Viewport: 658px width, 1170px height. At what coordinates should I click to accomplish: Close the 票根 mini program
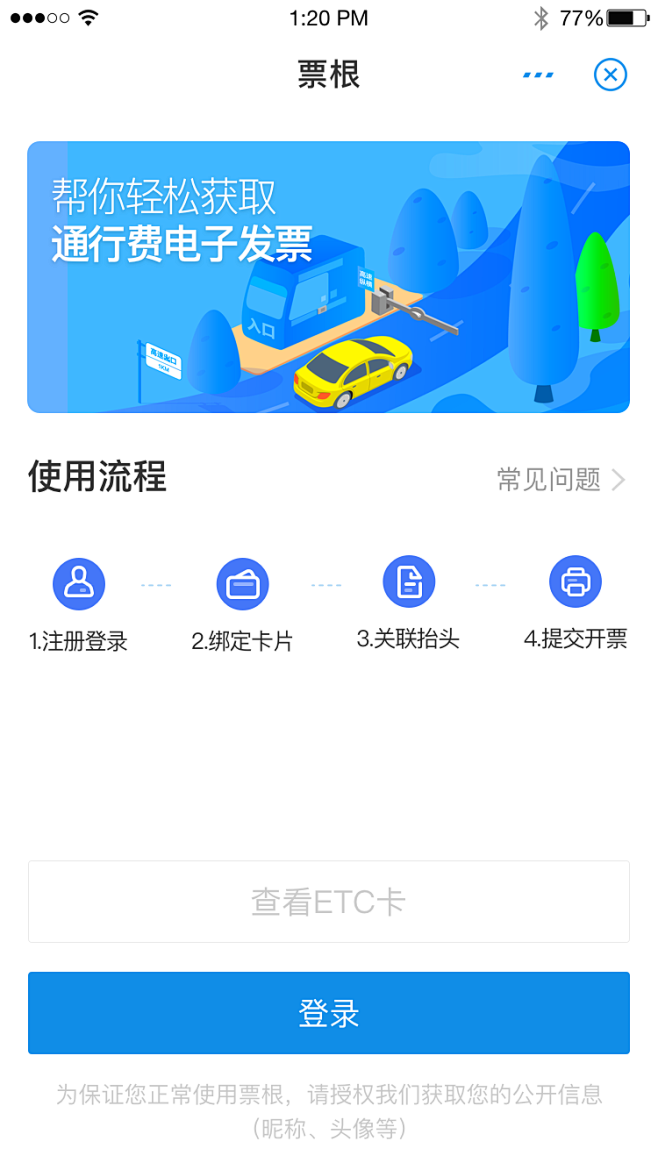coord(610,75)
